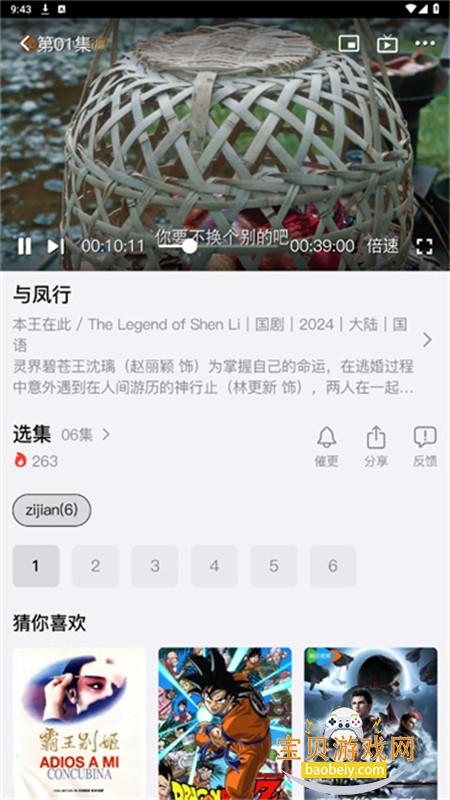
Task: Select episode 4
Action: coord(214,566)
